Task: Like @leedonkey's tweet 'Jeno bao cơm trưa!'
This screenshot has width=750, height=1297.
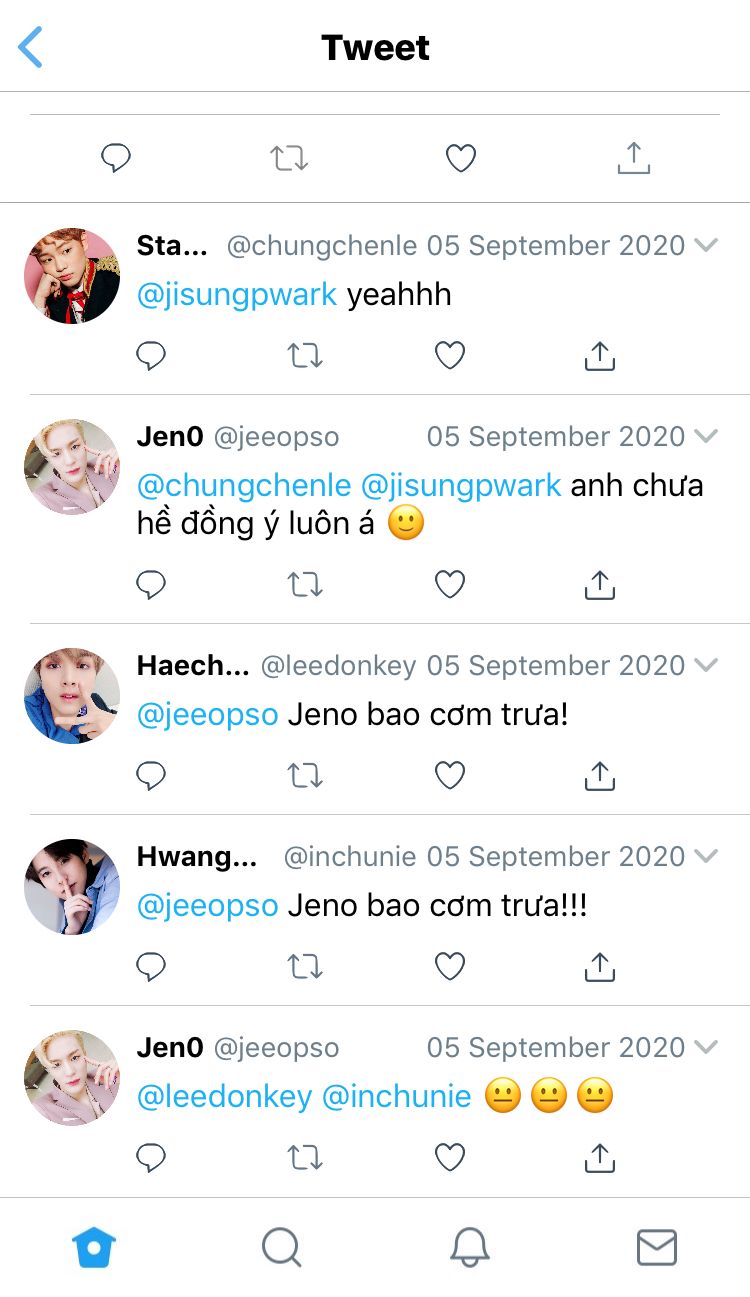Action: [450, 775]
